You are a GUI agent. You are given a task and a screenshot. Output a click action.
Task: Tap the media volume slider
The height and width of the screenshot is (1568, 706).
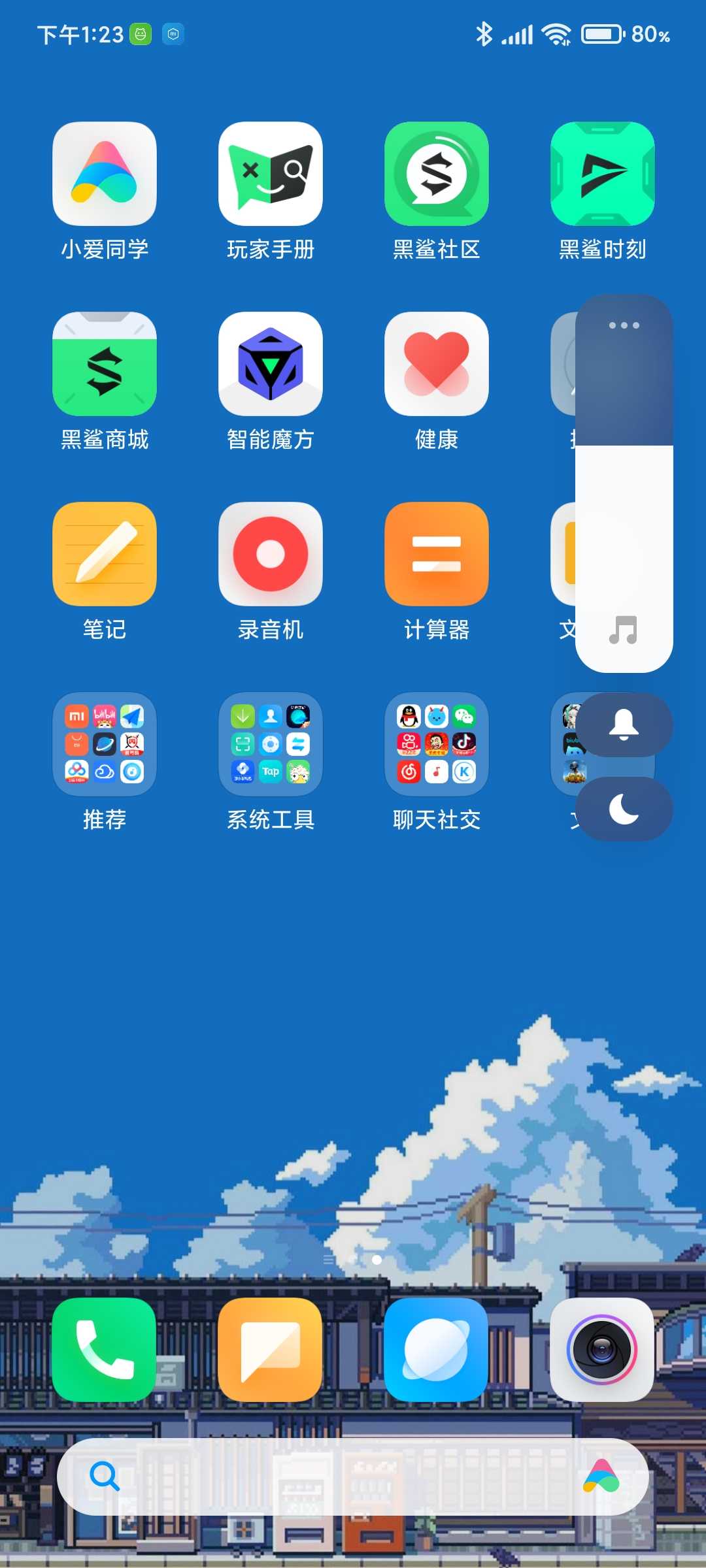tap(624, 483)
